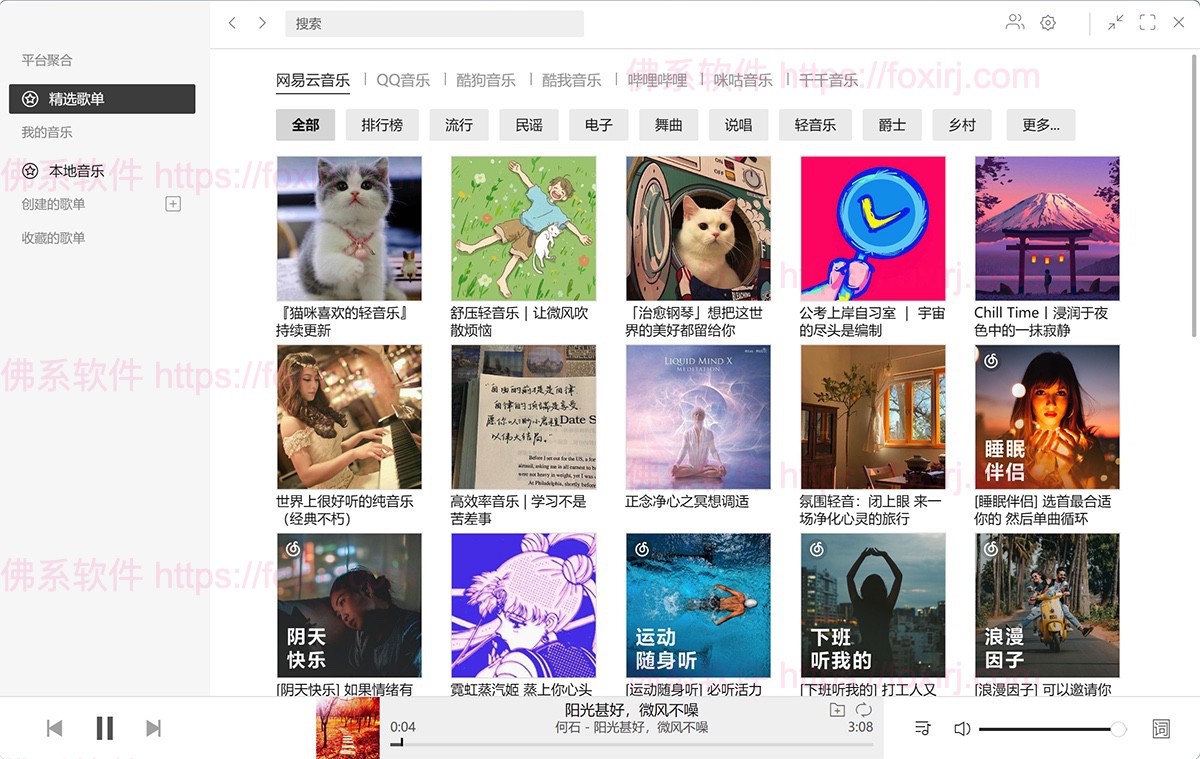Mute the volume speaker icon
The width and height of the screenshot is (1200, 759).
962,729
